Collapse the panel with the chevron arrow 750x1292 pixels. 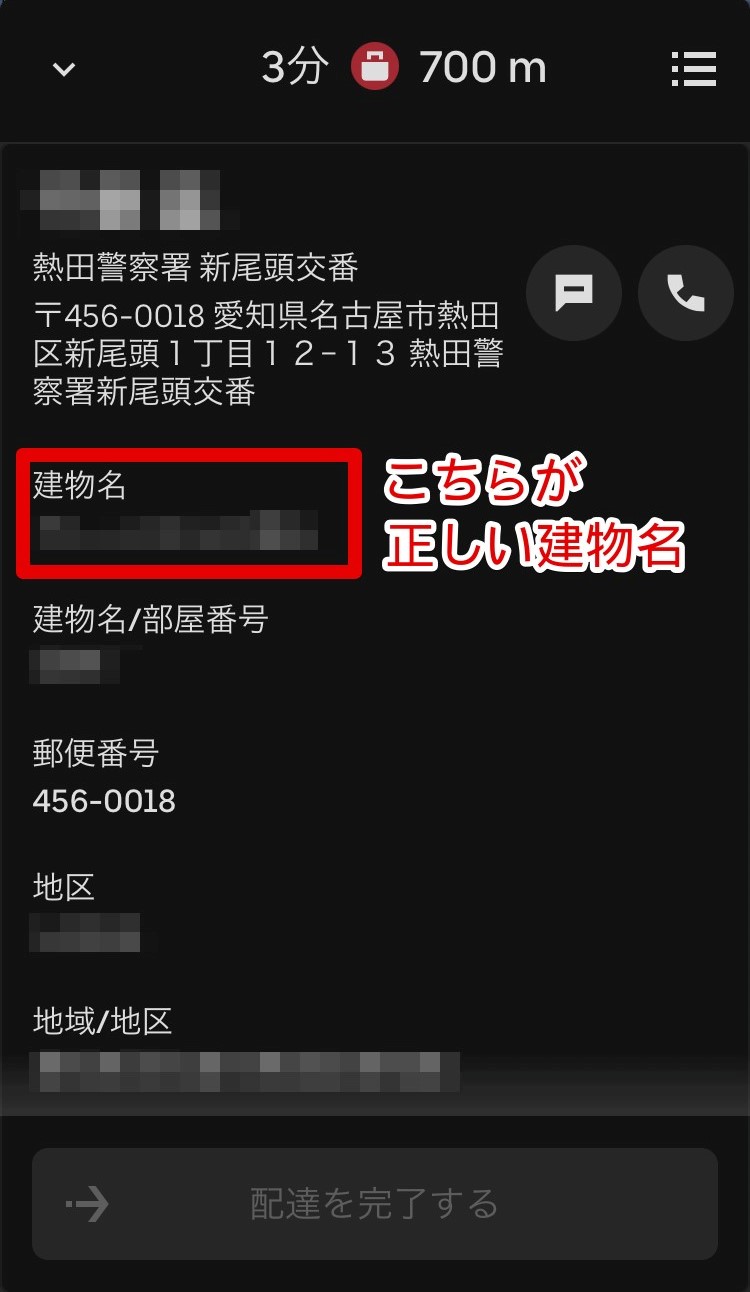tap(64, 69)
